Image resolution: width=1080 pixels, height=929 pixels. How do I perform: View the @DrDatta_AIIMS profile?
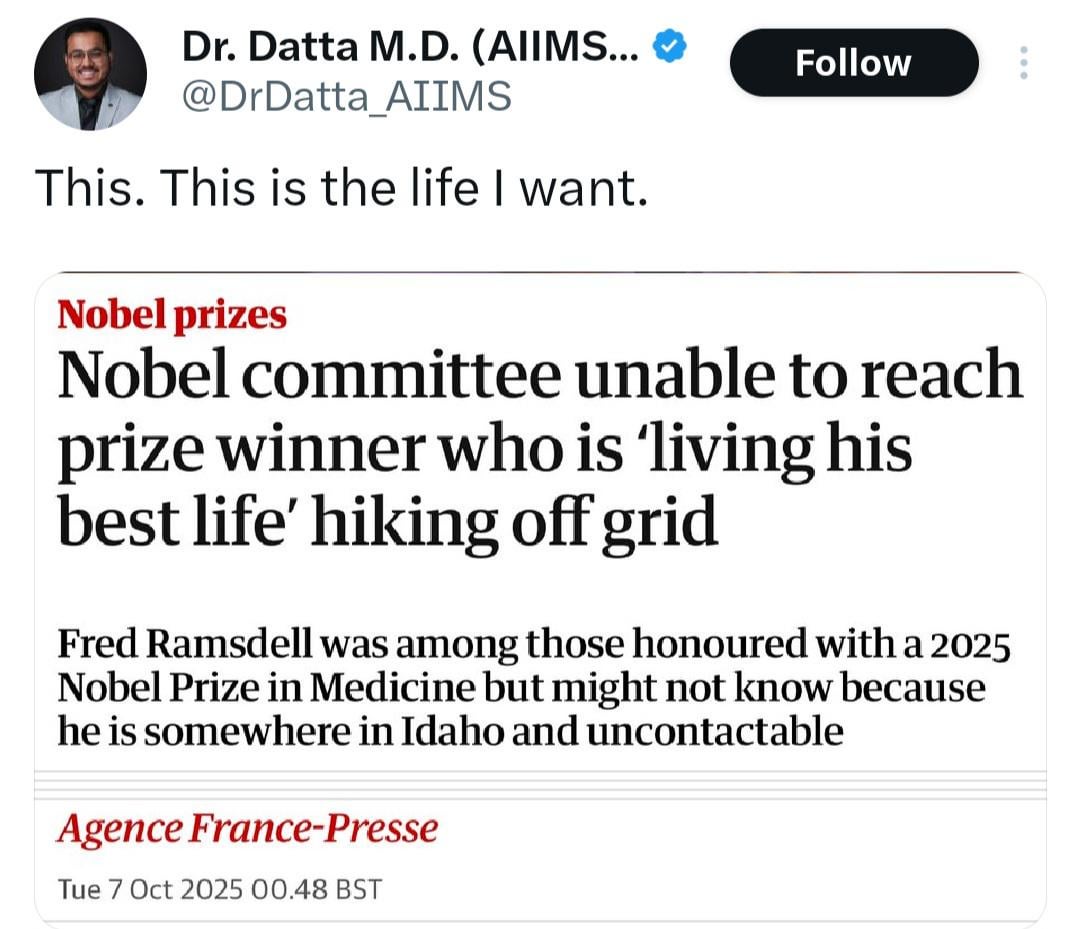pos(346,97)
